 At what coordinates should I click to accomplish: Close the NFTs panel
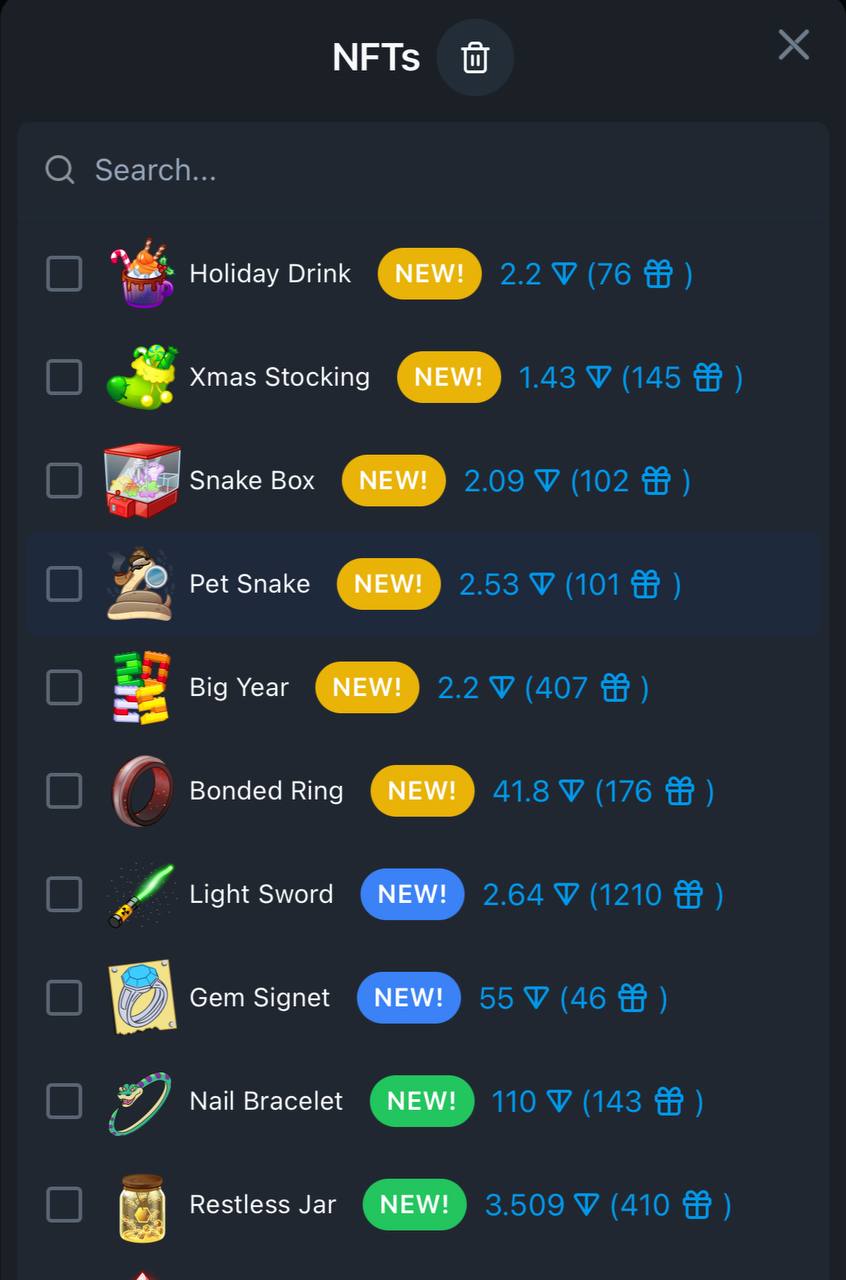coord(793,45)
